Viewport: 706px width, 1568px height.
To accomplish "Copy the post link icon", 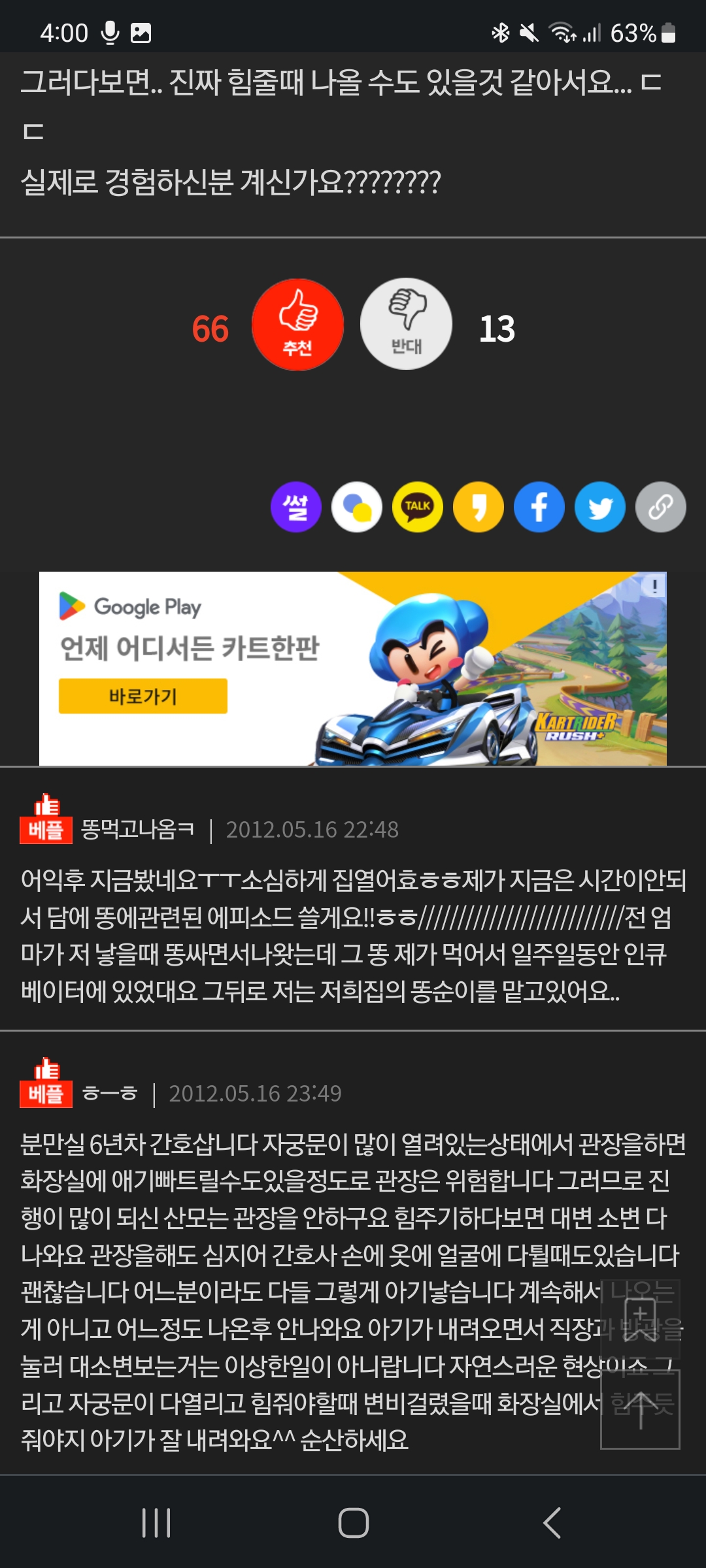I will (660, 507).
